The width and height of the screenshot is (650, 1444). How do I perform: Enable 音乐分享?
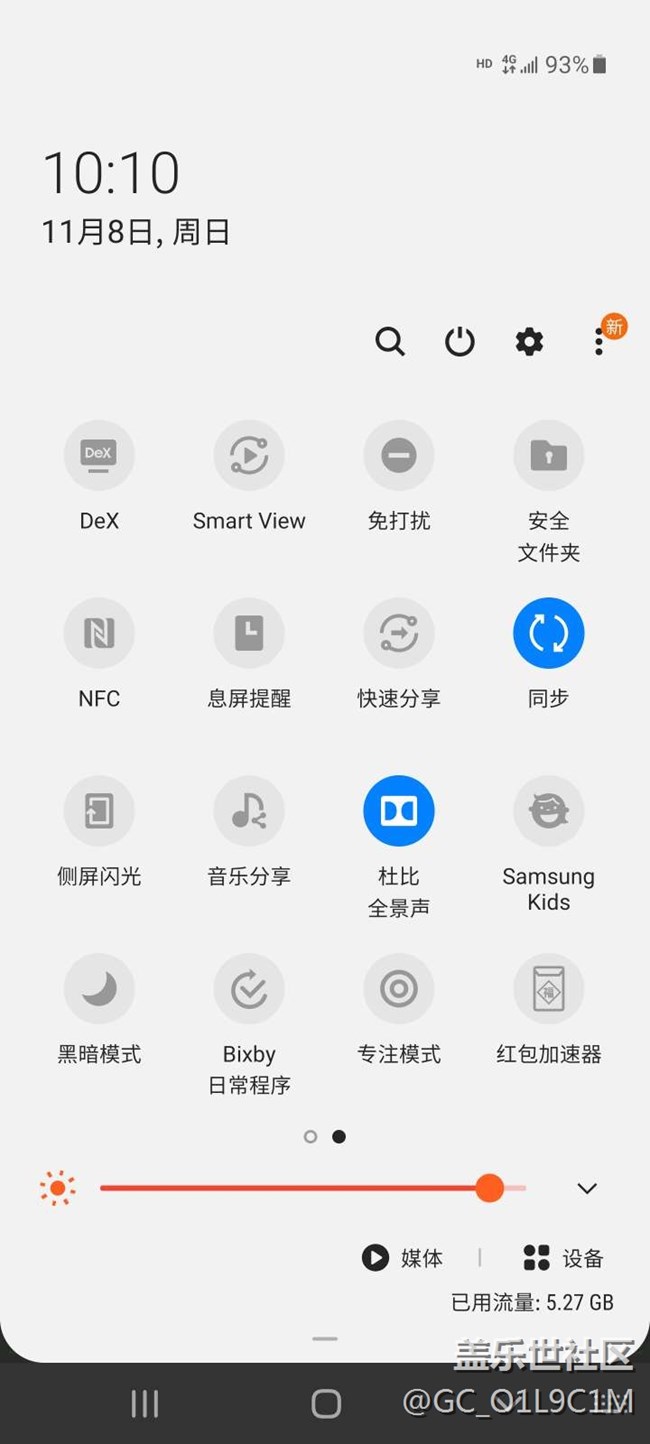(x=249, y=811)
